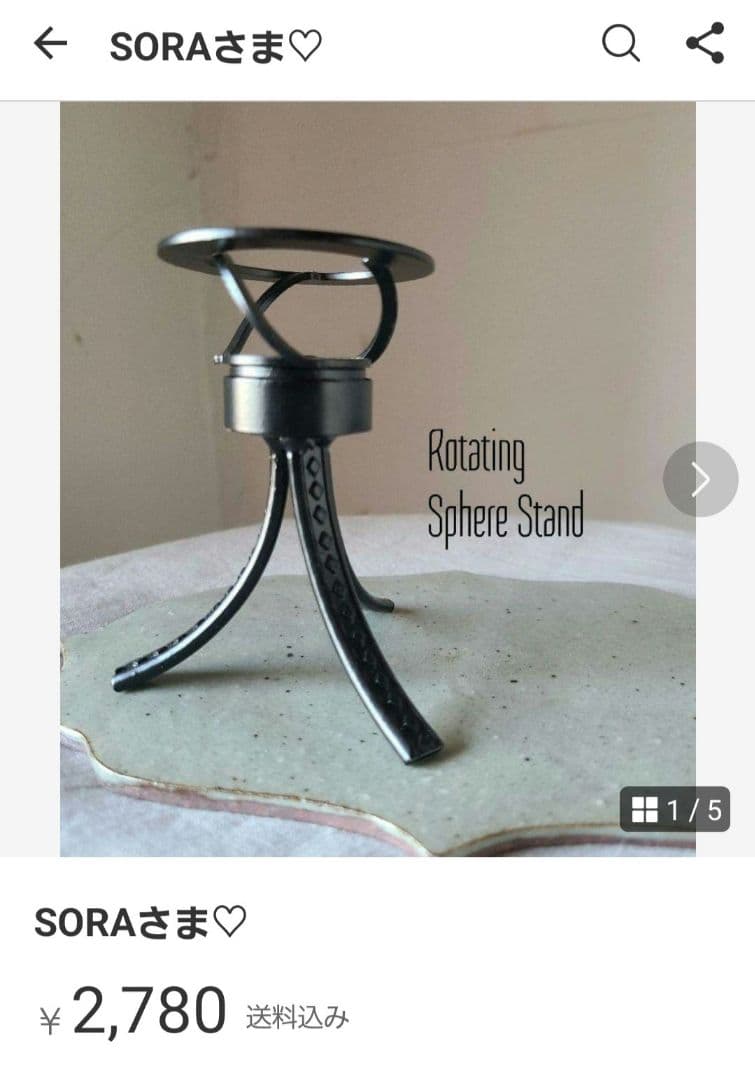The width and height of the screenshot is (755, 1080).
Task: Show the next product photo
Action: pos(700,479)
